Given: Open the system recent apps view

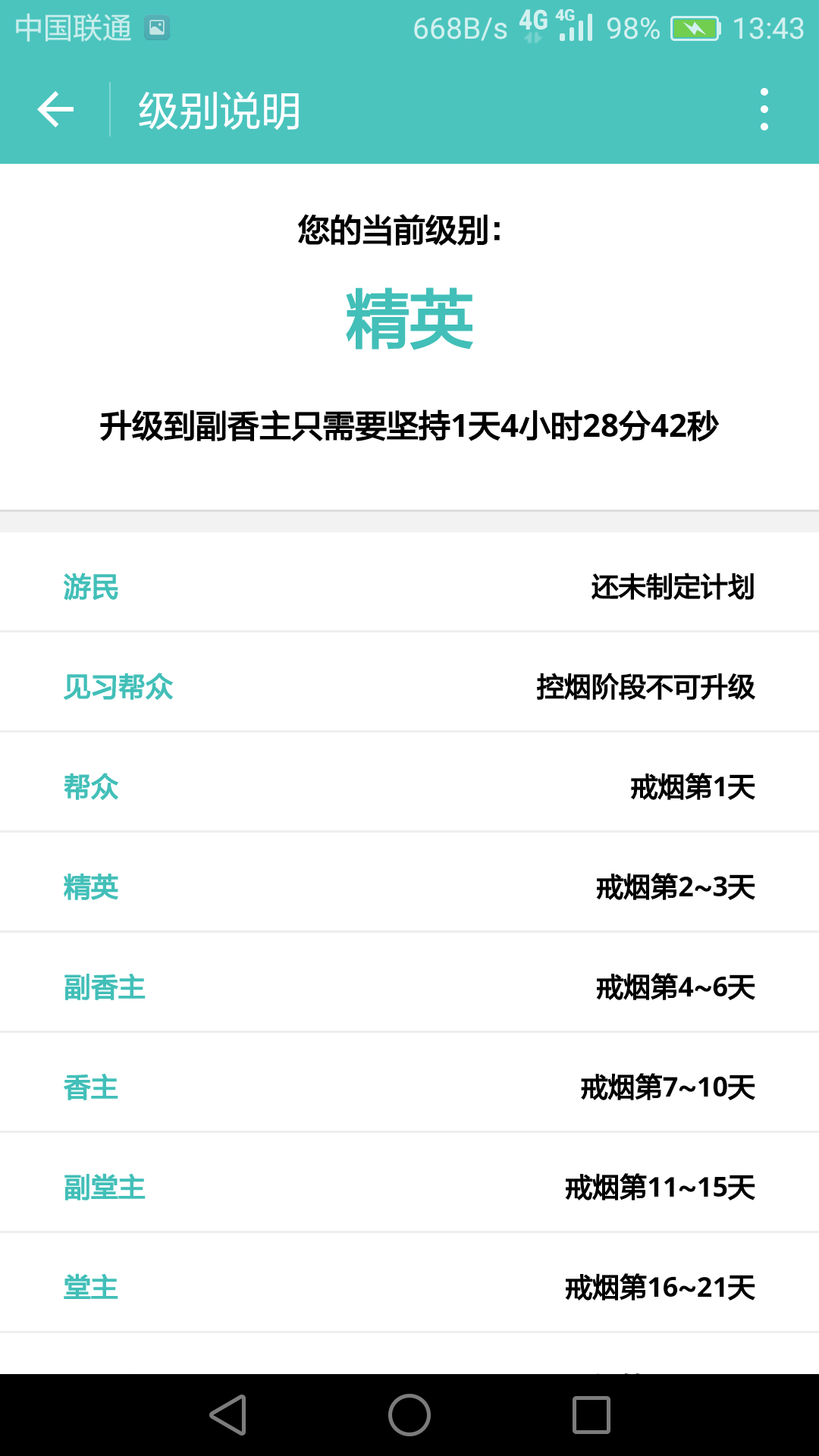Looking at the screenshot, I should (x=591, y=1415).
